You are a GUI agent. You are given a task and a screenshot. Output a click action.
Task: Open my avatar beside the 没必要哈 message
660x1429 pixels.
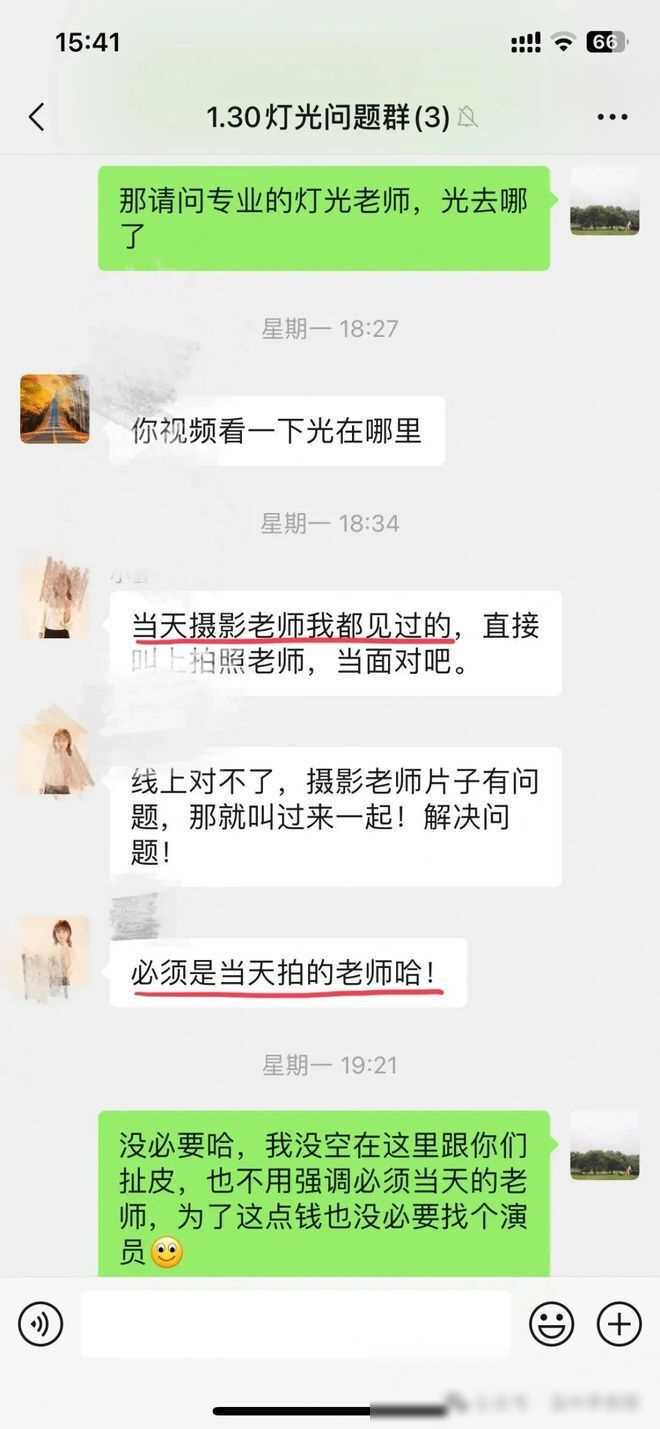pyautogui.click(x=604, y=1145)
